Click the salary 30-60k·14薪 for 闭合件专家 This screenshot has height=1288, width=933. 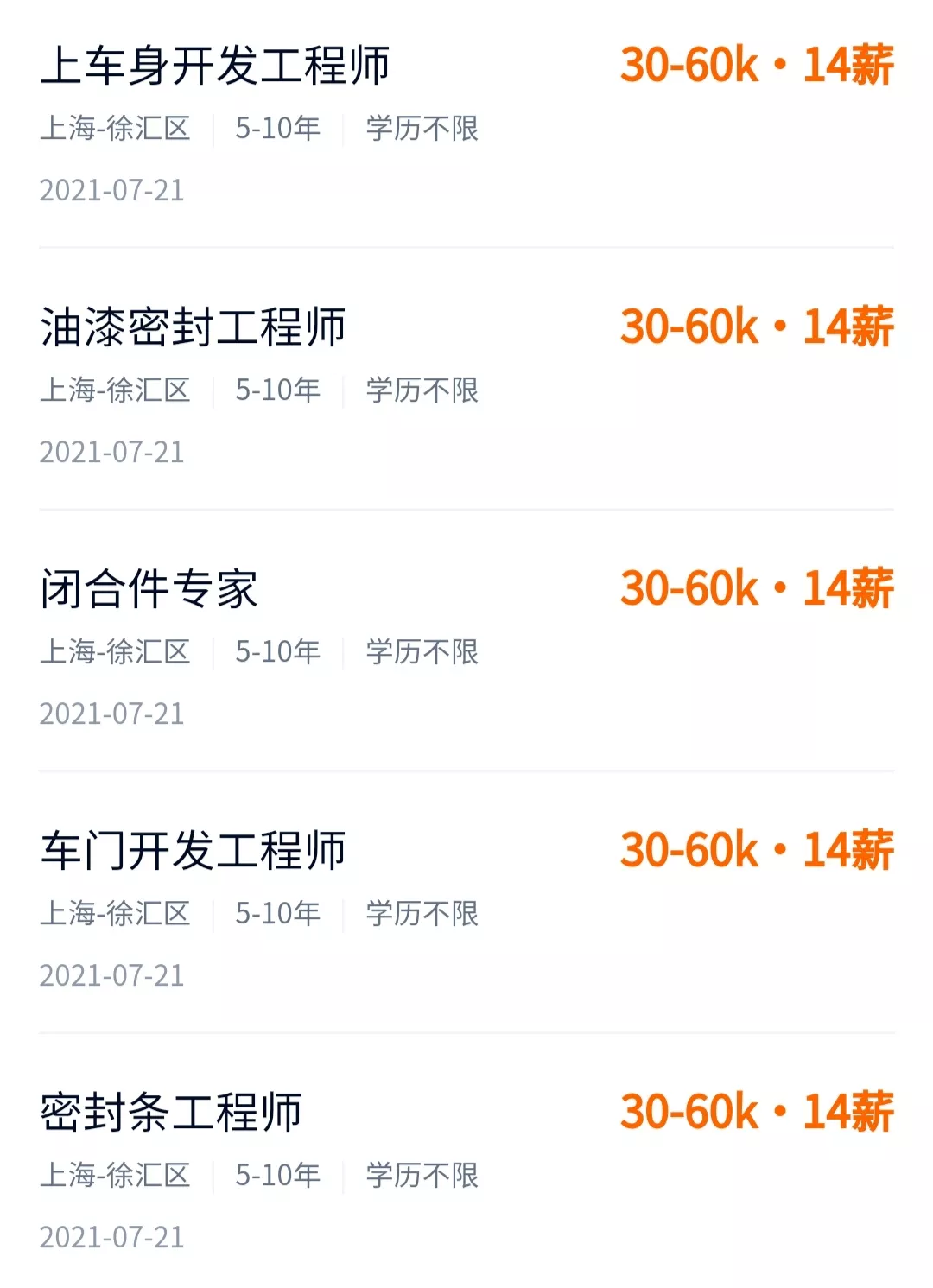[x=760, y=587]
